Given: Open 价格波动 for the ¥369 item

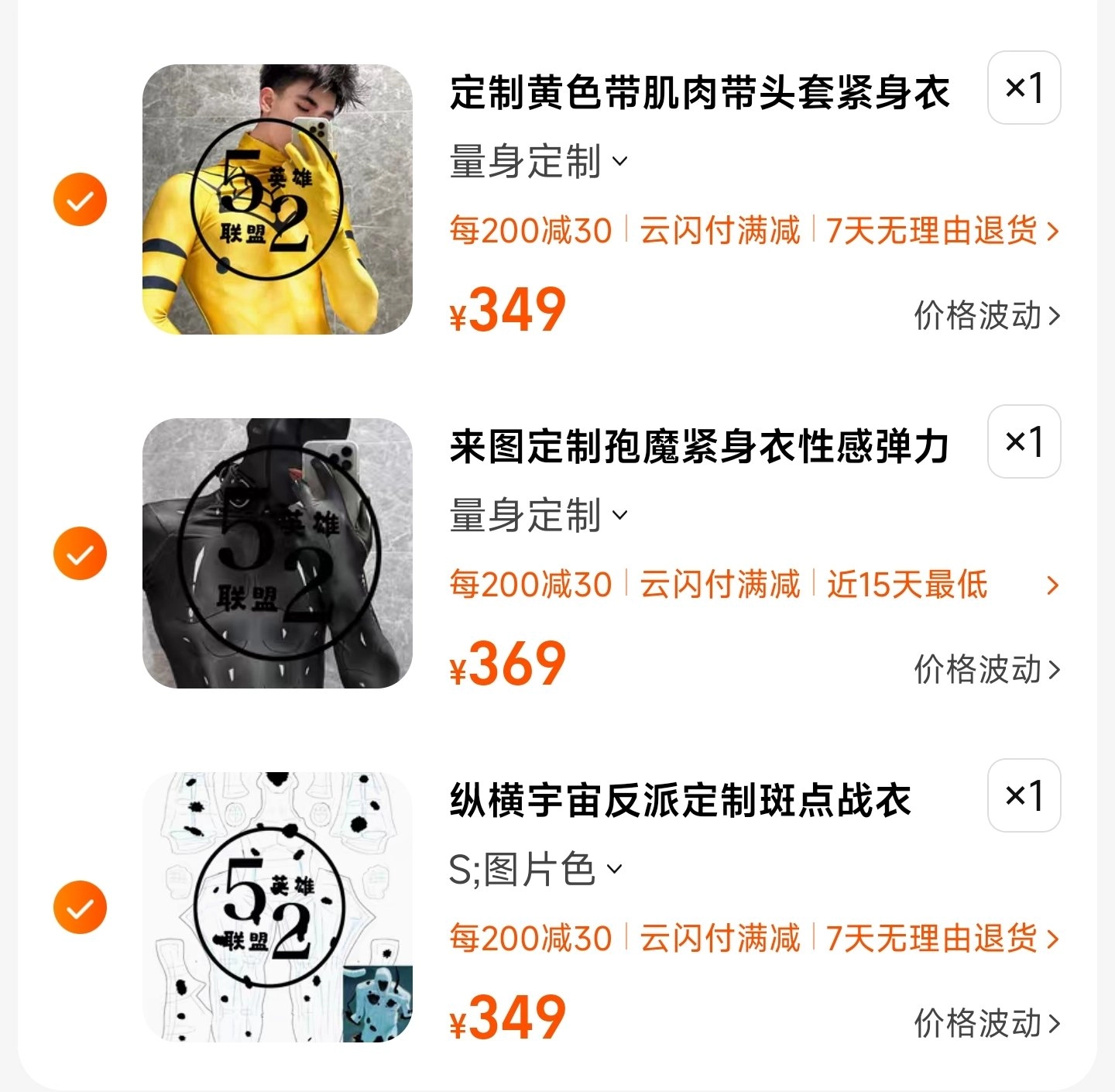Looking at the screenshot, I should pyautogui.click(x=986, y=670).
